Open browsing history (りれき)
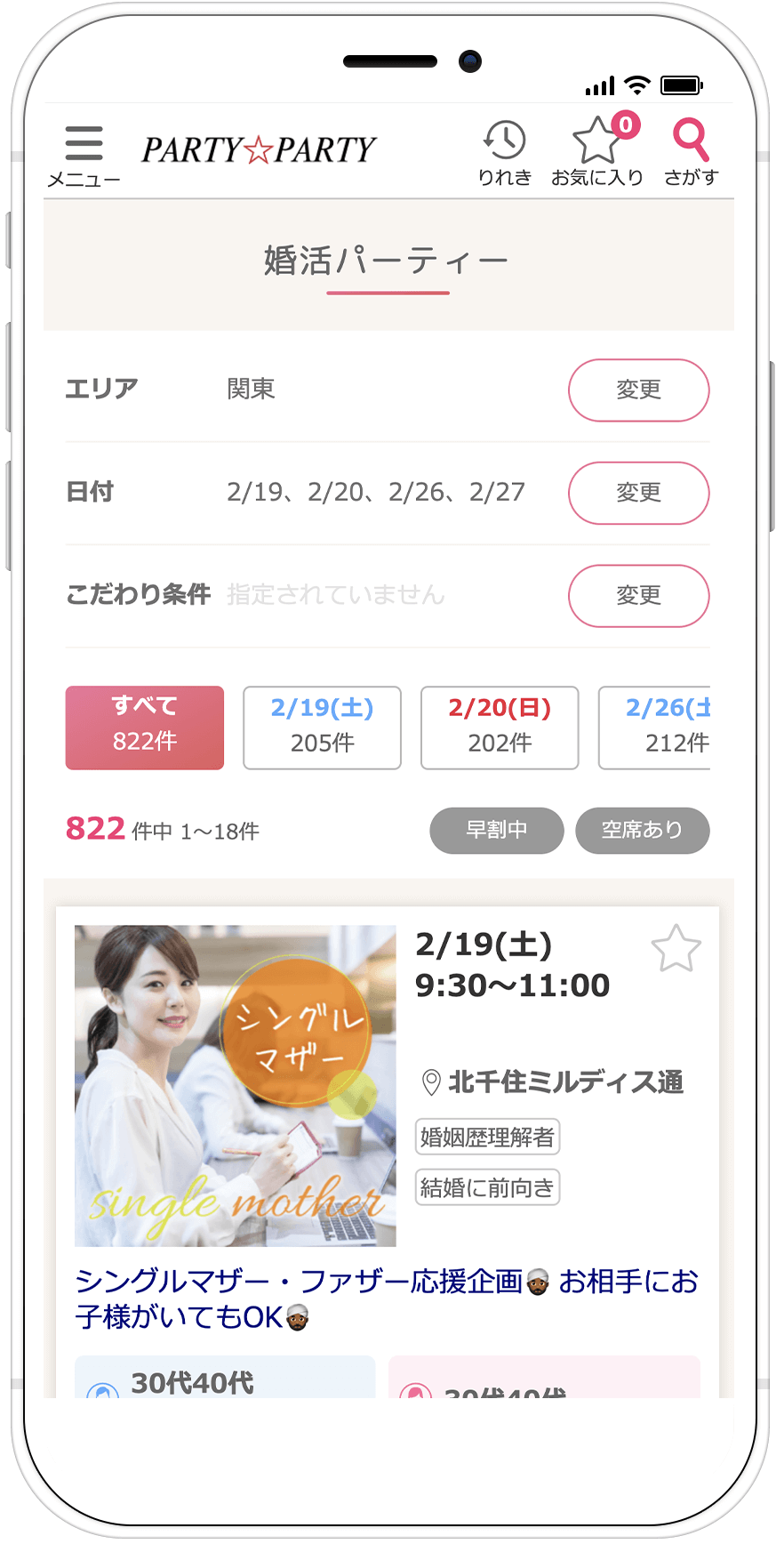The height and width of the screenshot is (1560, 784). (x=504, y=152)
